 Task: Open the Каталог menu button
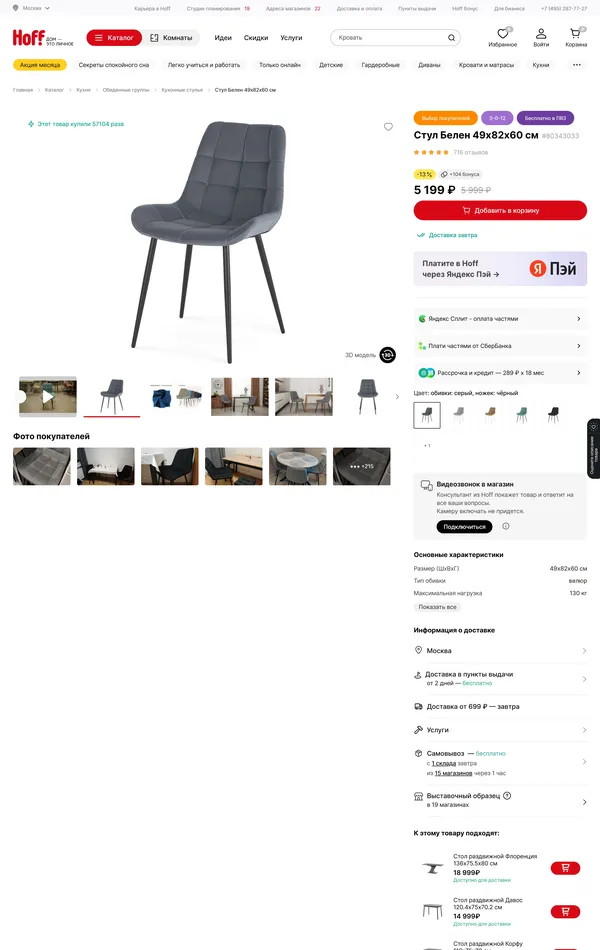[113, 38]
